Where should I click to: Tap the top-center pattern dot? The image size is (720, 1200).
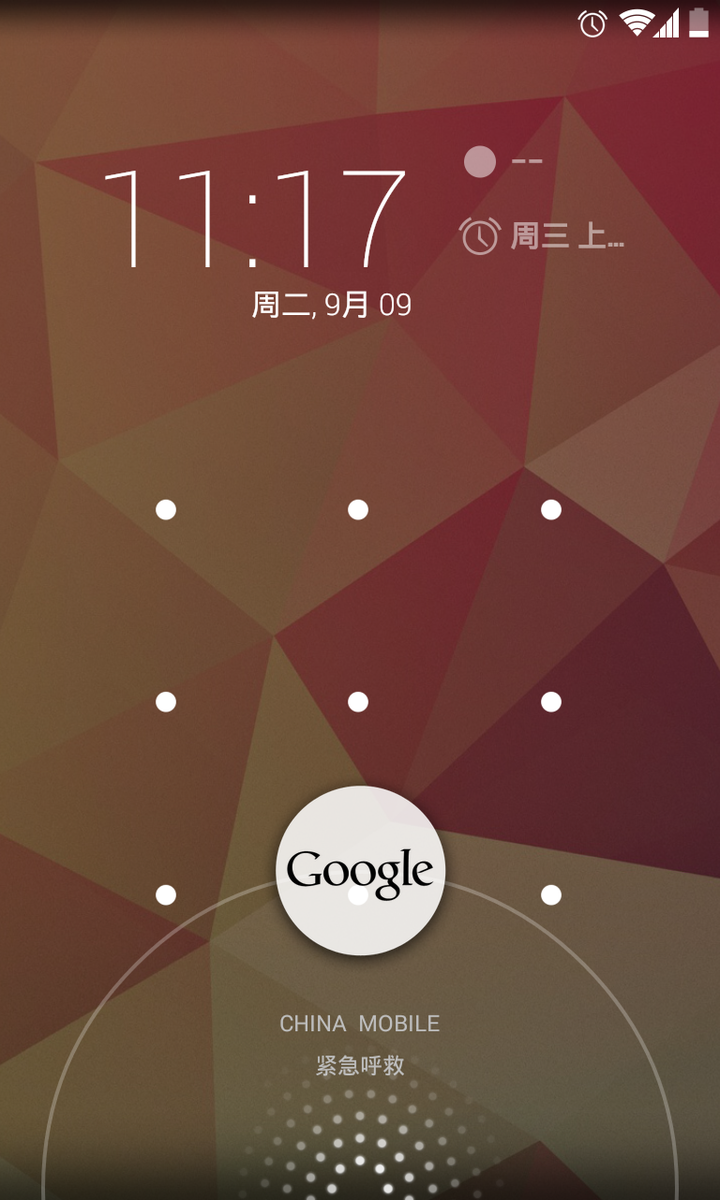point(358,510)
